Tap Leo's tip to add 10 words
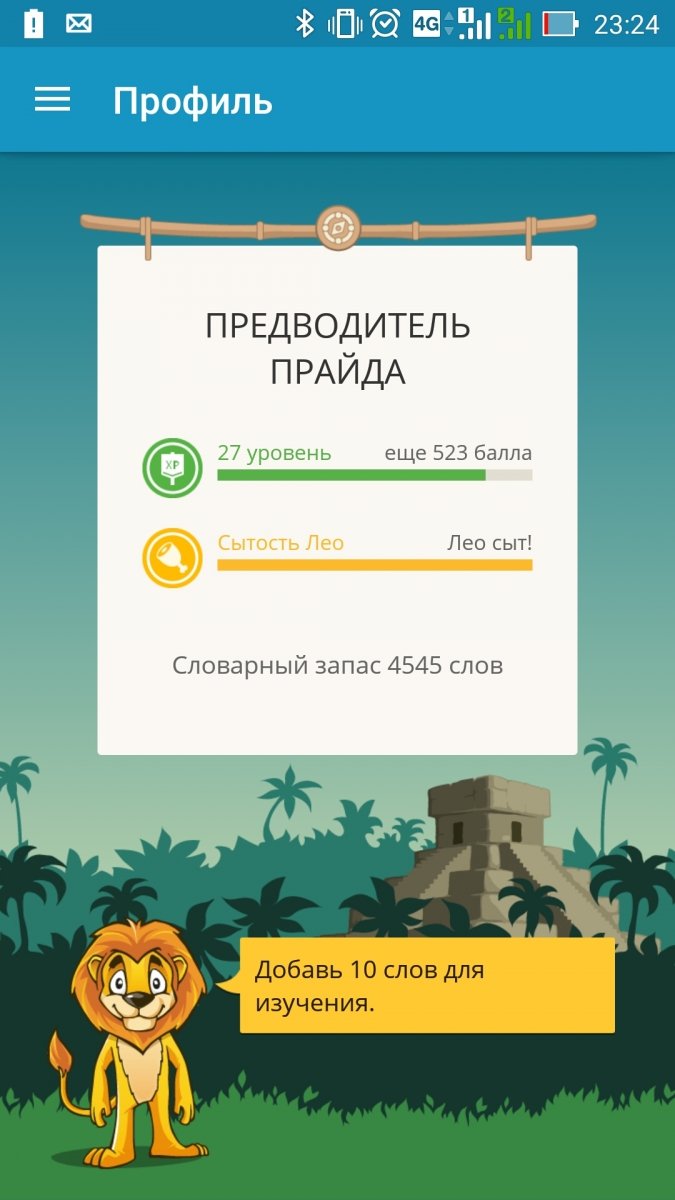The image size is (675, 1200). pos(427,985)
